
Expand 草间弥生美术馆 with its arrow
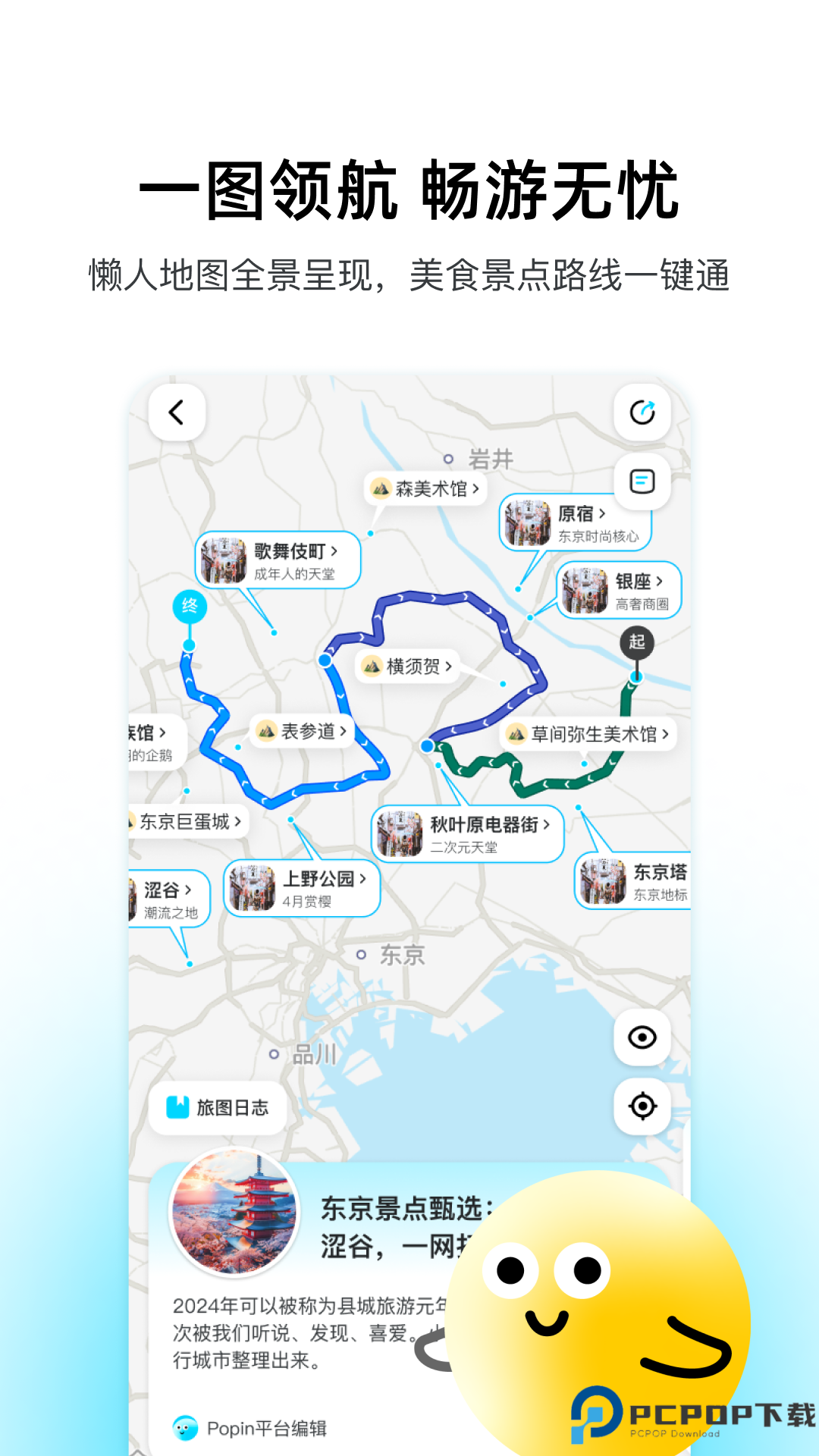[664, 735]
